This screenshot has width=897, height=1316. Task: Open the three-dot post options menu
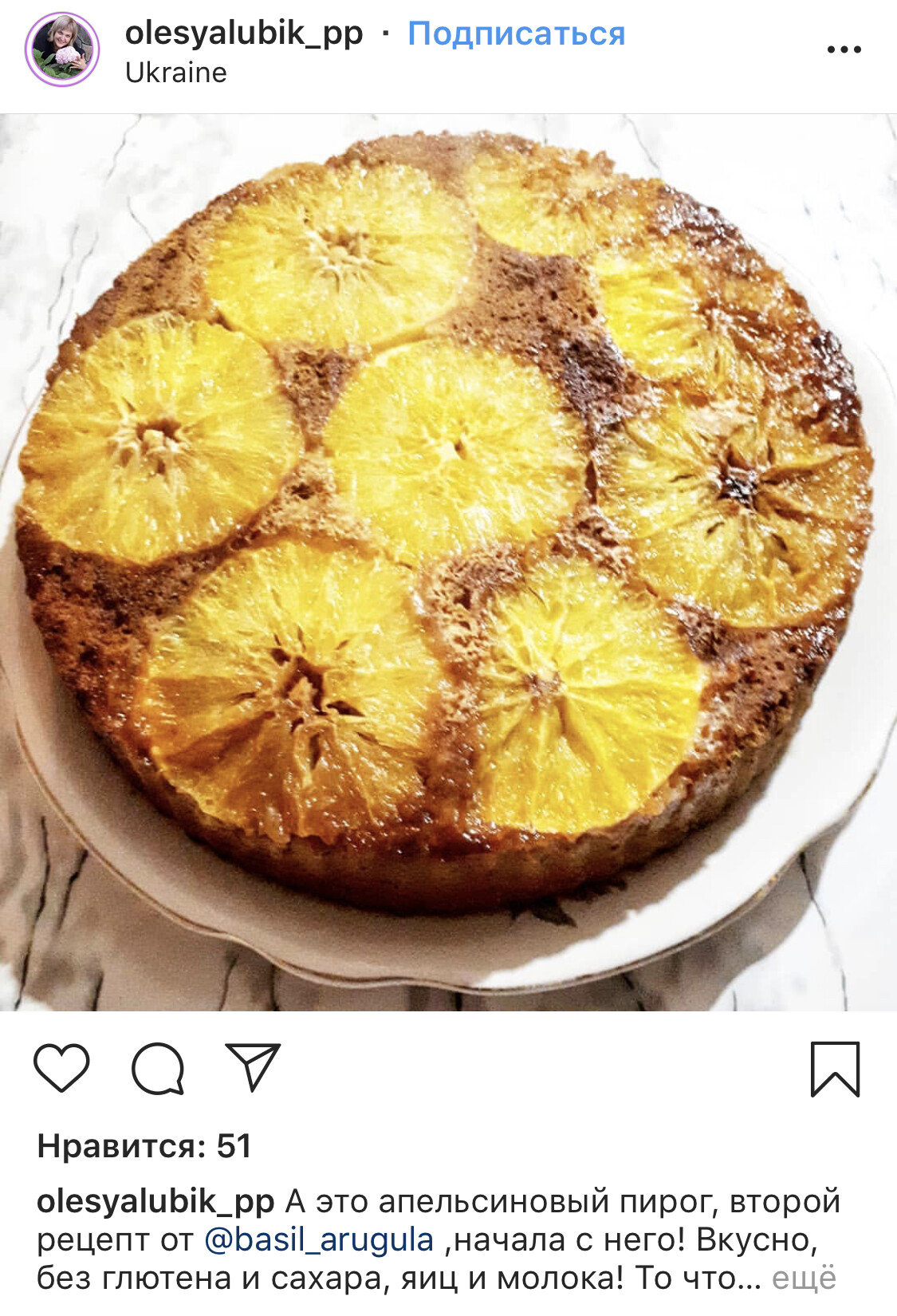844,49
